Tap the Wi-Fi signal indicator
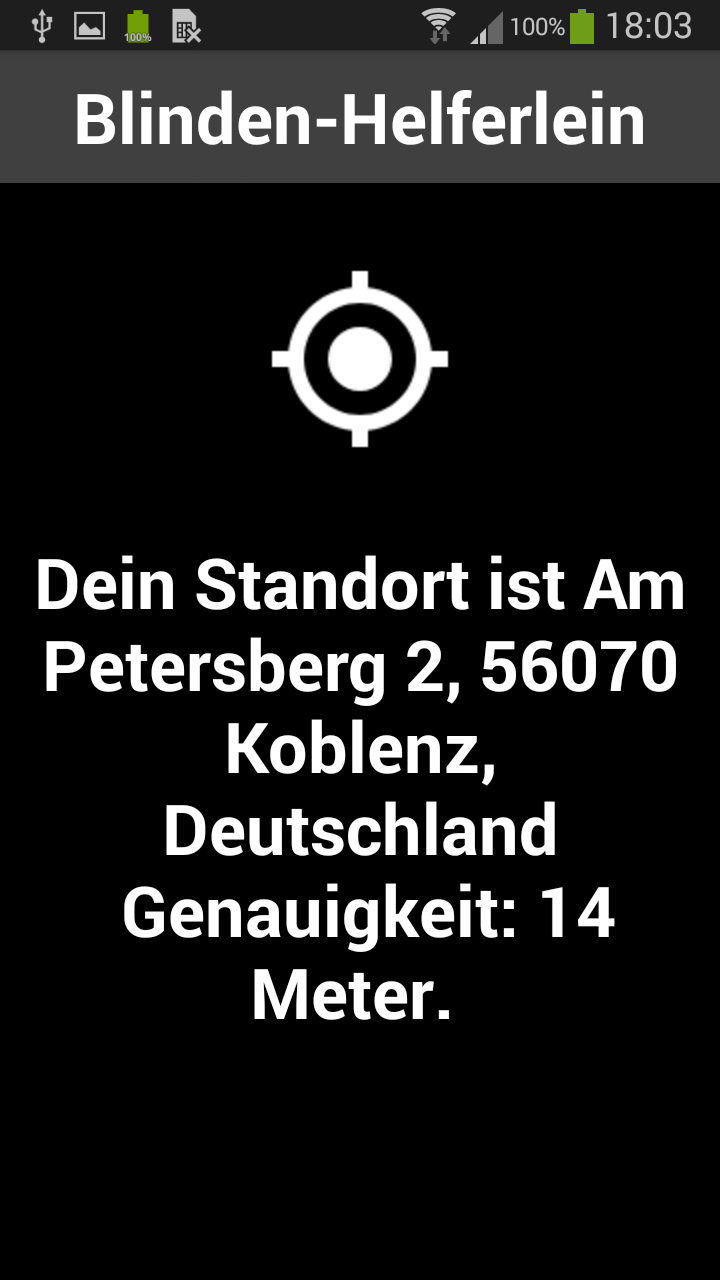This screenshot has height=1280, width=720. 437,26
